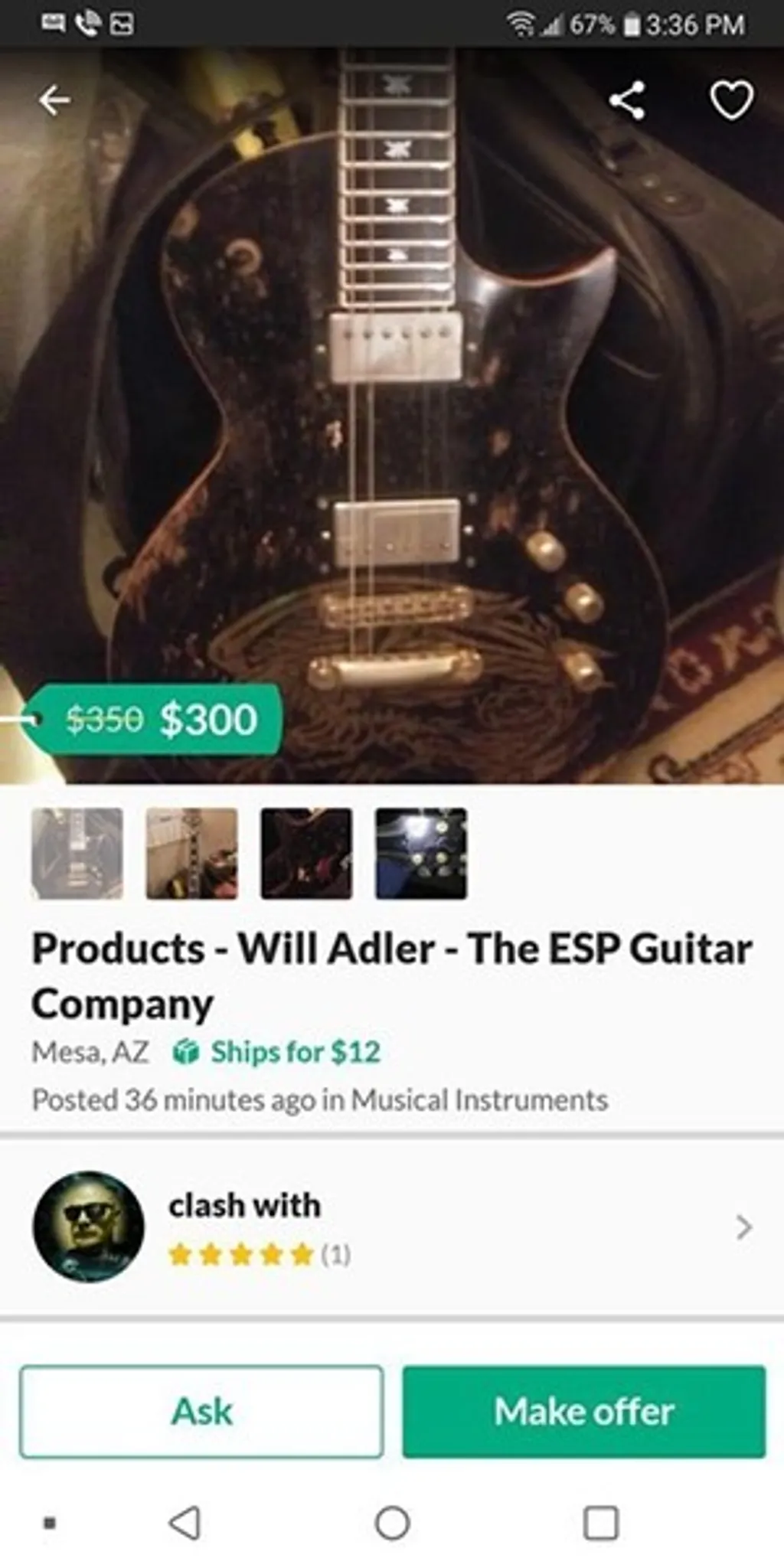
Task: Tap Ask to question the seller
Action: [x=203, y=1412]
